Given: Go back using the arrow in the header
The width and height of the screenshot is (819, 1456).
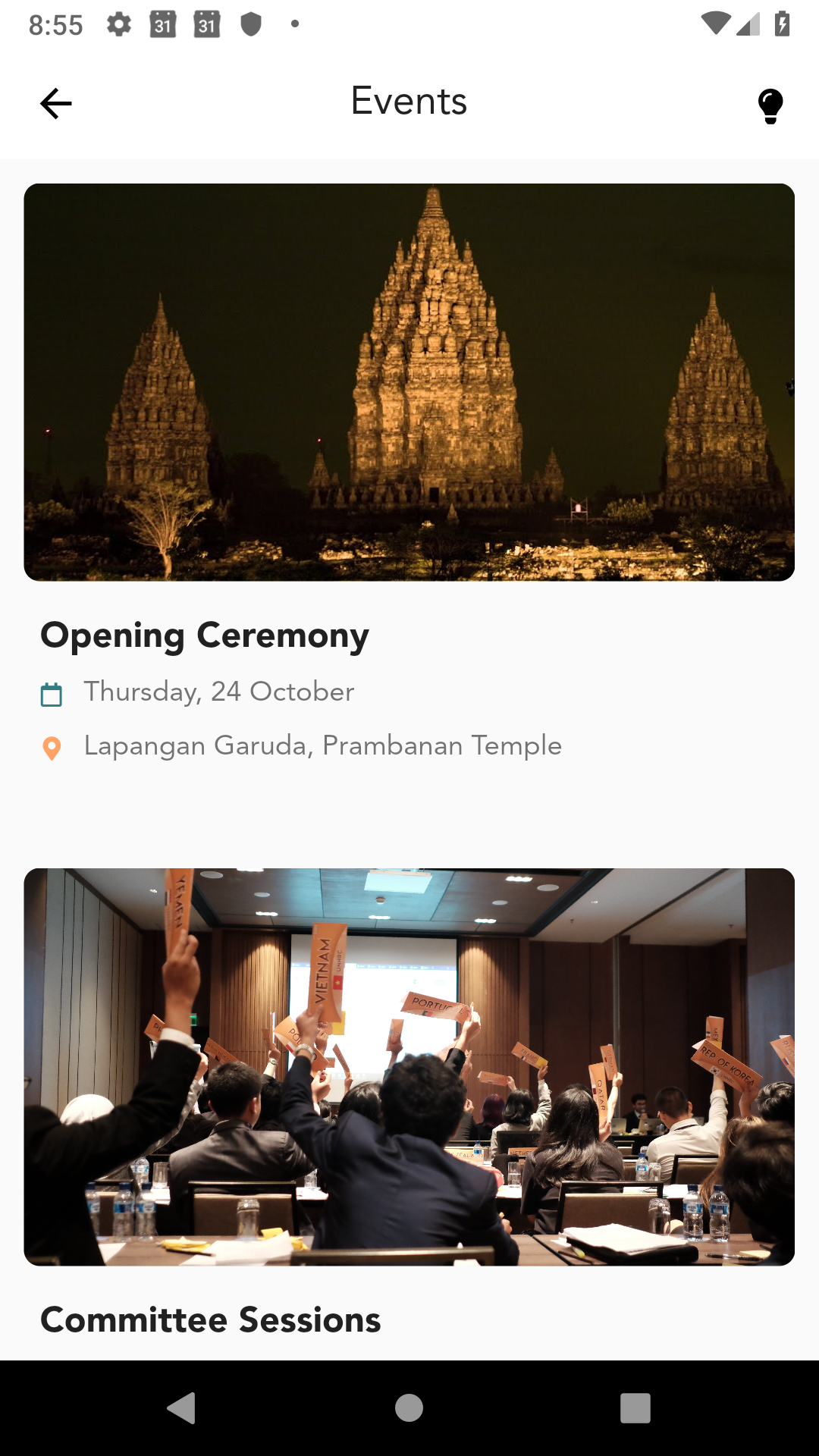Looking at the screenshot, I should pyautogui.click(x=55, y=103).
